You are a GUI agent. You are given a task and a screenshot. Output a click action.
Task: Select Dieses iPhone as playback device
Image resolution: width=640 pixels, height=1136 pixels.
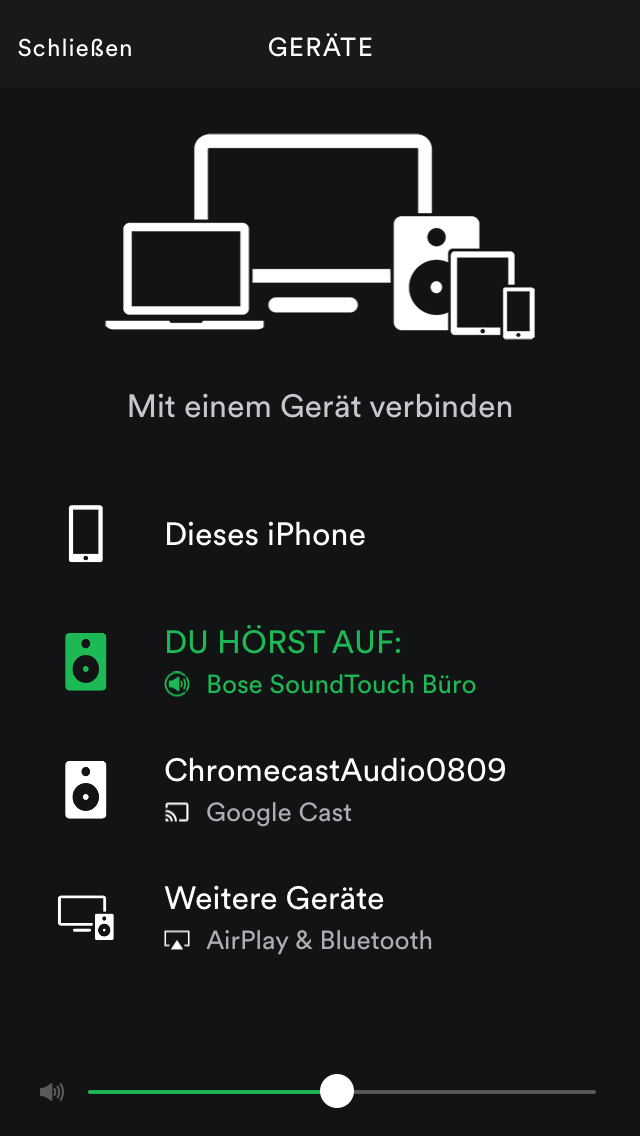(x=265, y=535)
